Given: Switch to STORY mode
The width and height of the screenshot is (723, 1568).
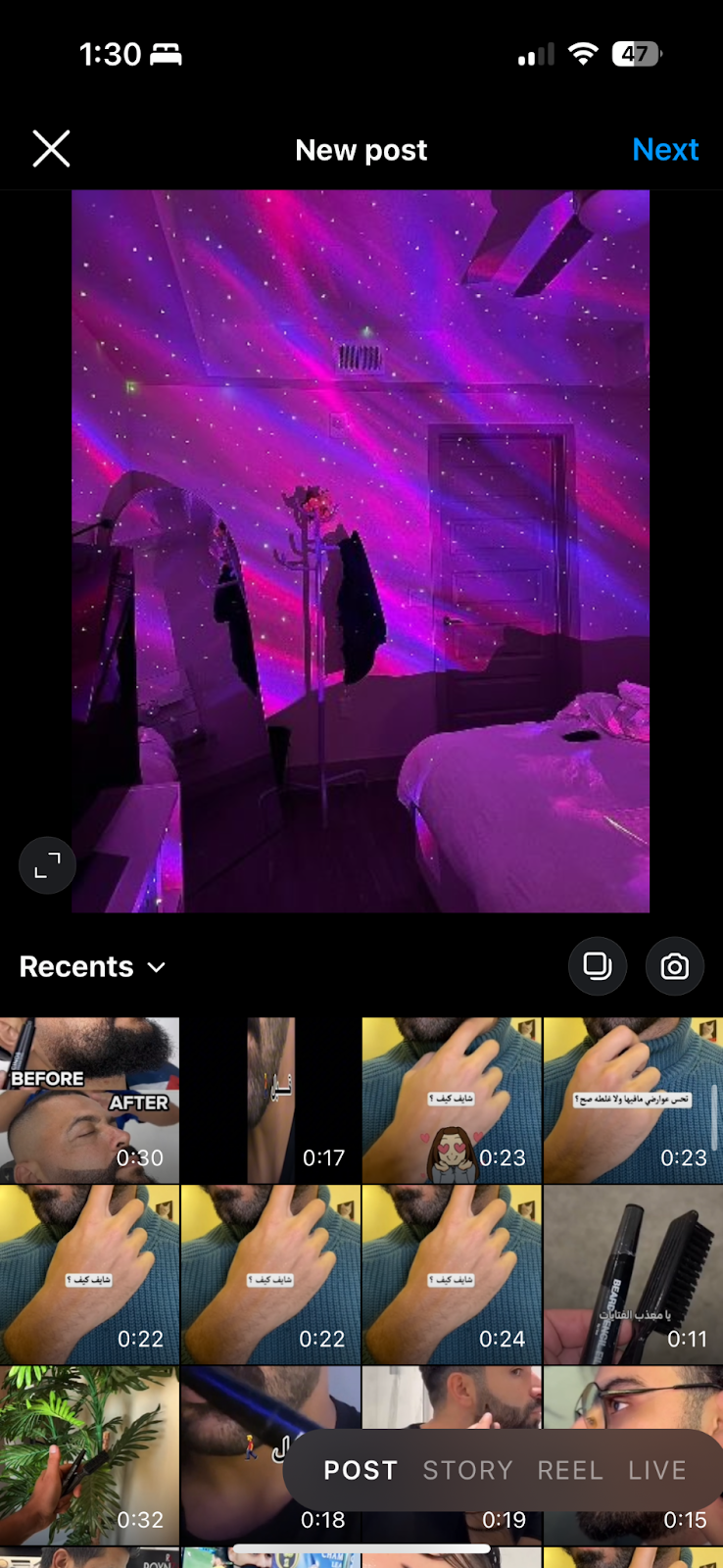Looking at the screenshot, I should 467,1470.
